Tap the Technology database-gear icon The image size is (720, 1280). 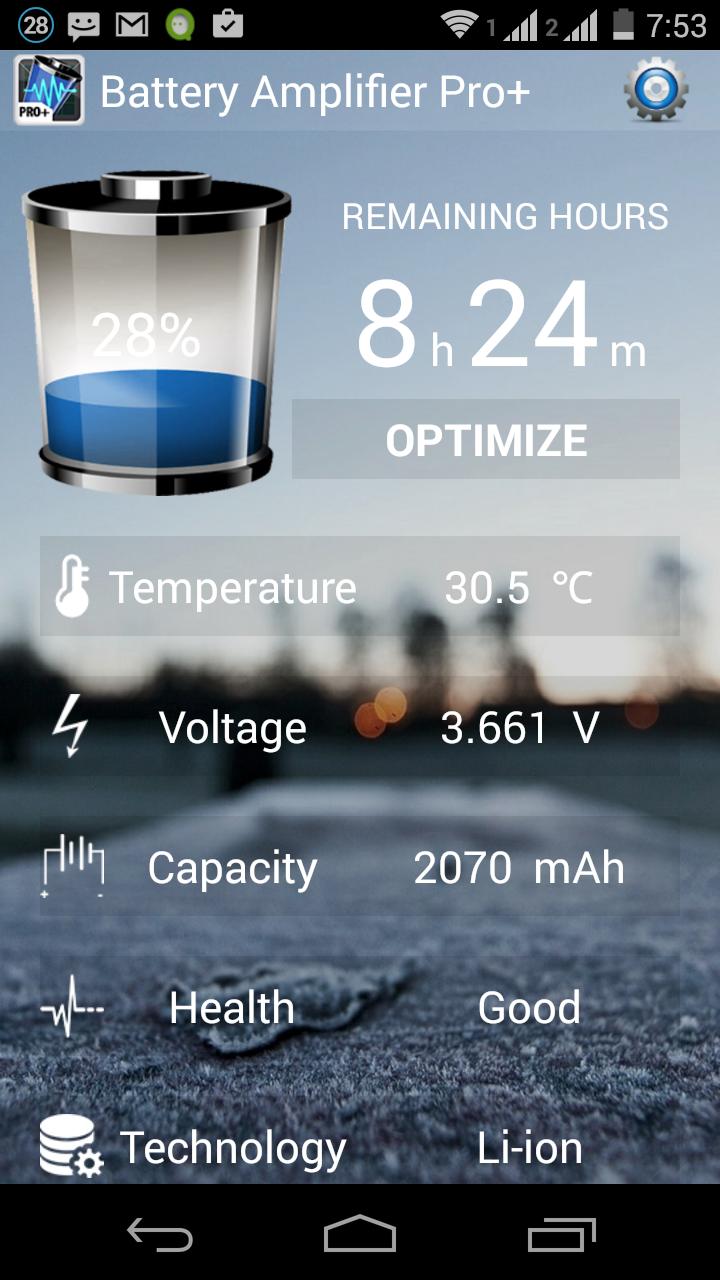click(67, 1147)
